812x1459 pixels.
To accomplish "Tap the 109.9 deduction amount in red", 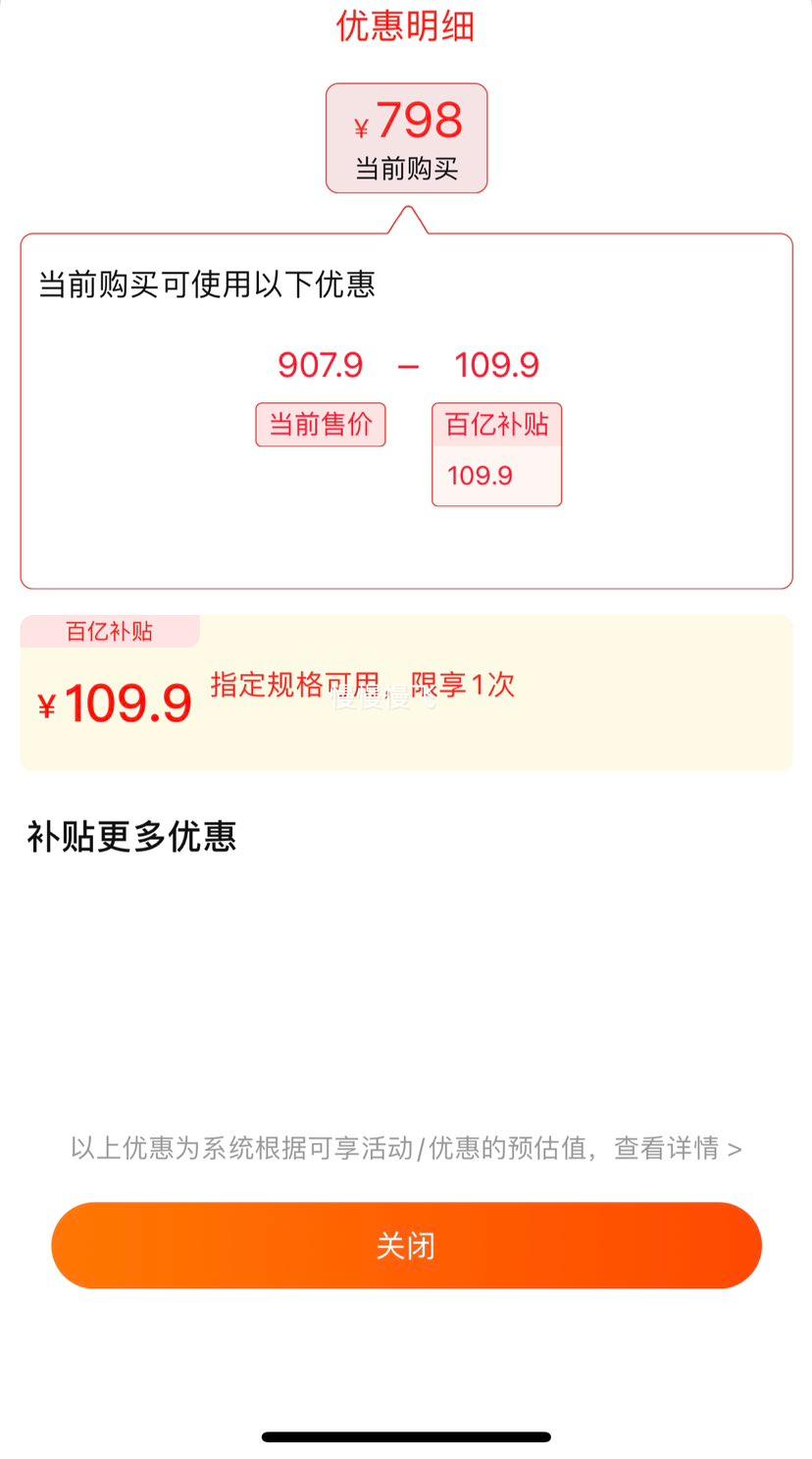I will coord(497,364).
